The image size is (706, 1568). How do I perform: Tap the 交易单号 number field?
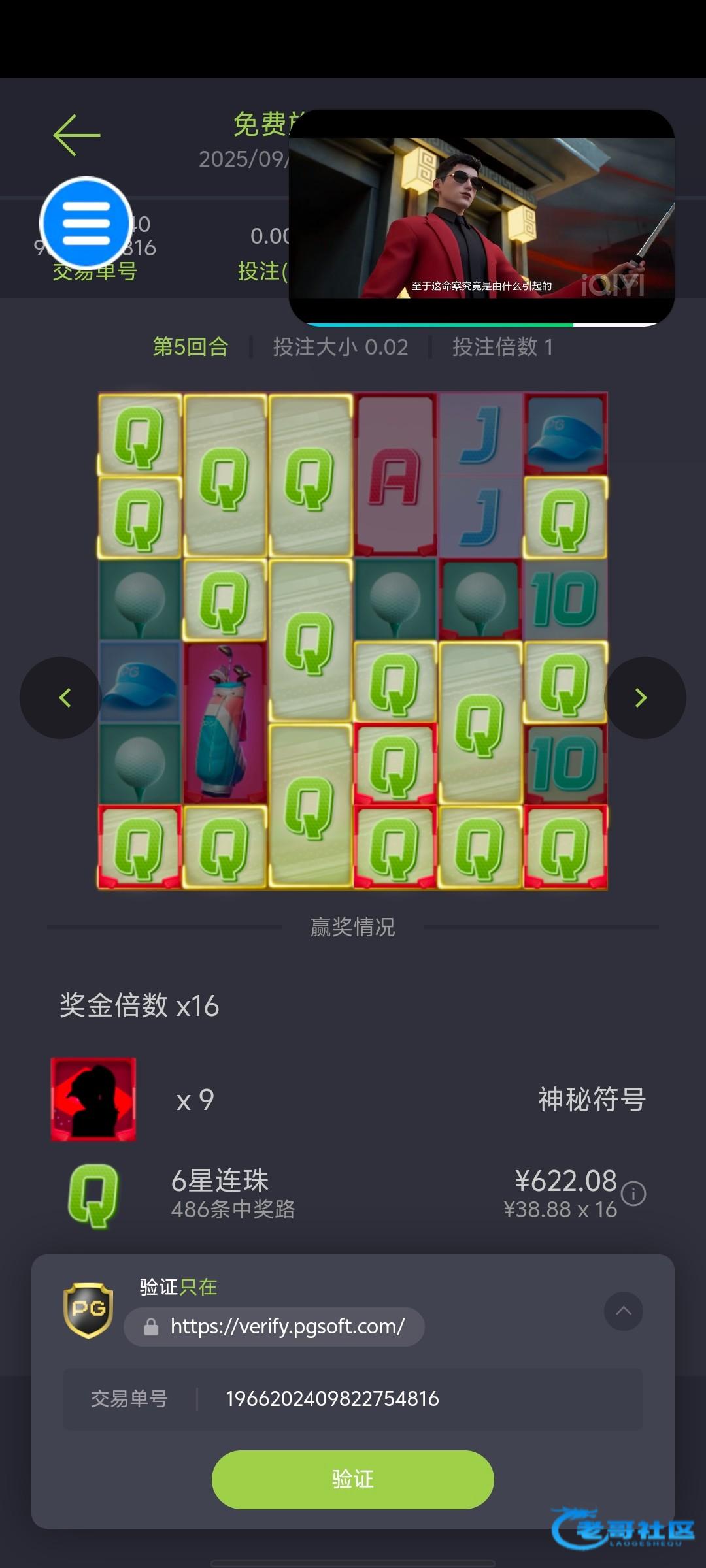pyautogui.click(x=353, y=1399)
